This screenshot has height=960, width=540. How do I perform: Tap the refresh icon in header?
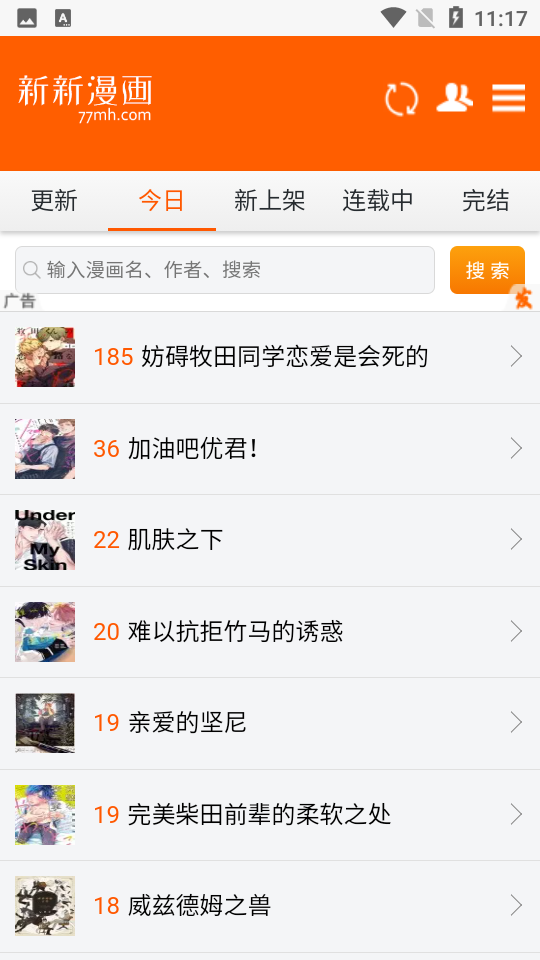click(x=402, y=99)
